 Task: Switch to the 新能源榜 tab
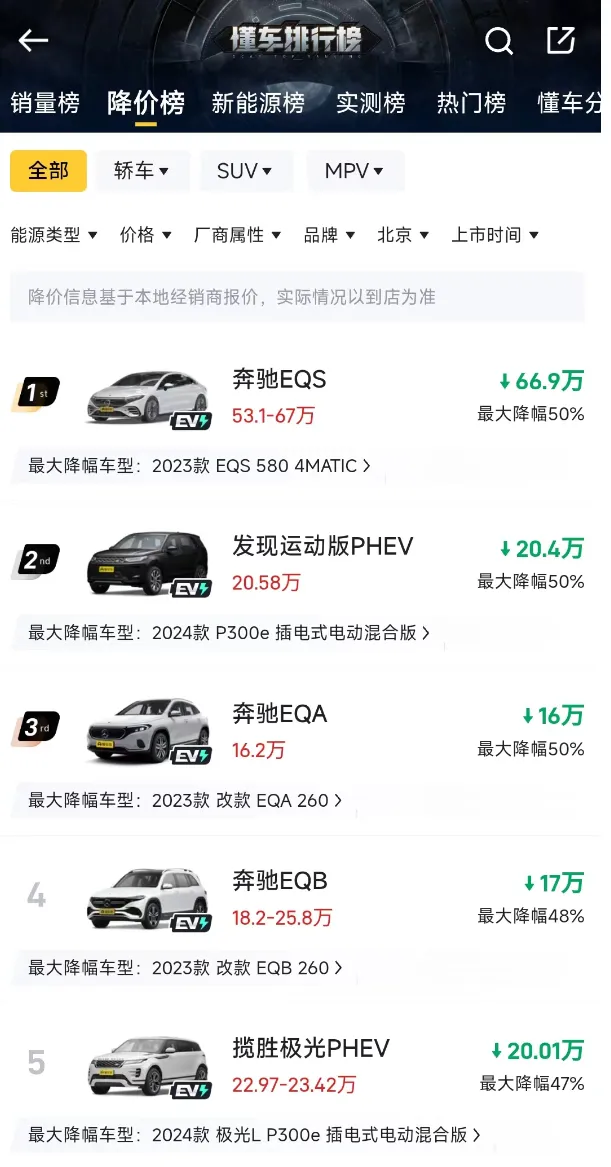tap(258, 103)
